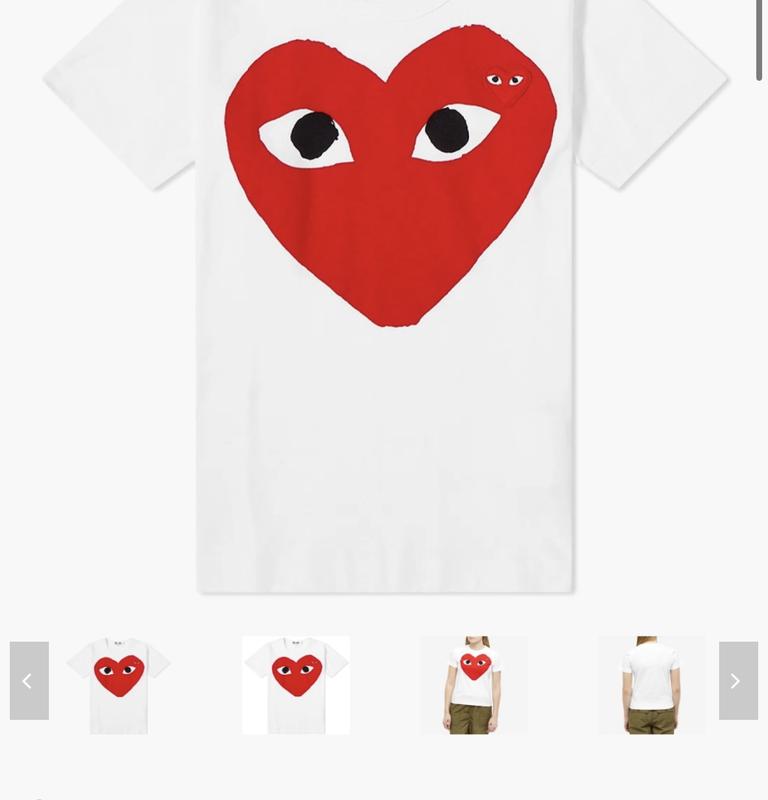View the model back-view thumbnail

(x=651, y=685)
